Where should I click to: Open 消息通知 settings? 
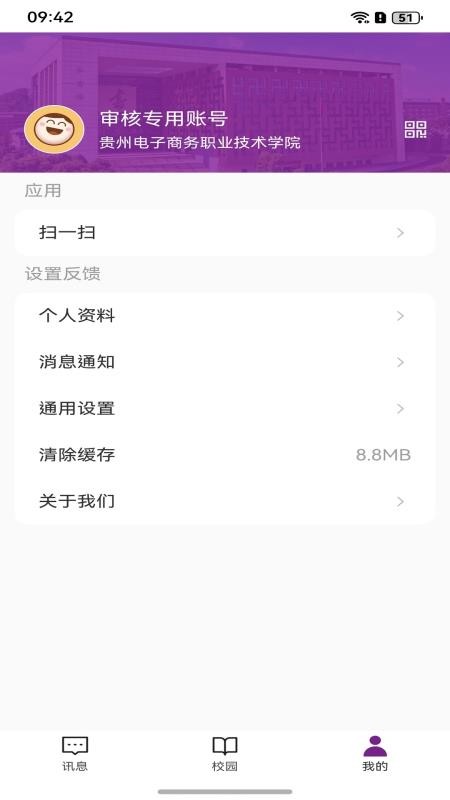[225, 362]
